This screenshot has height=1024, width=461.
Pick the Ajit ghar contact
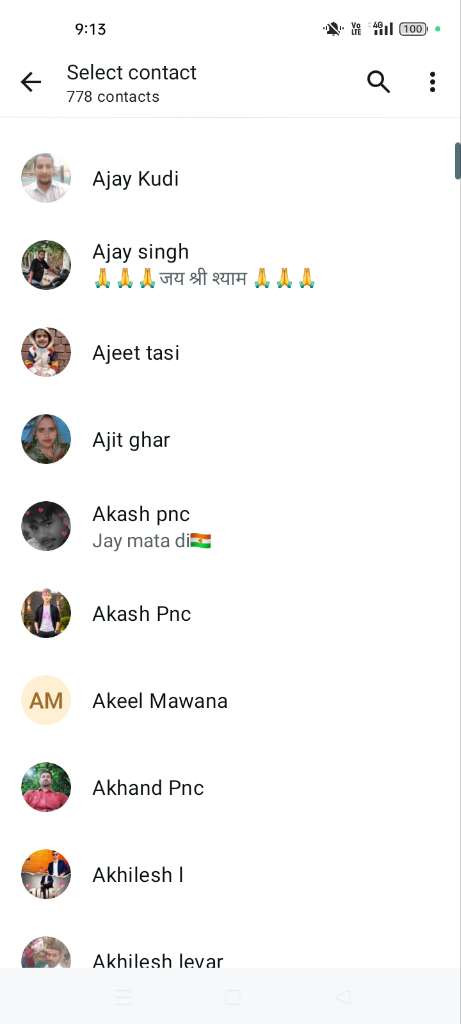tap(230, 440)
